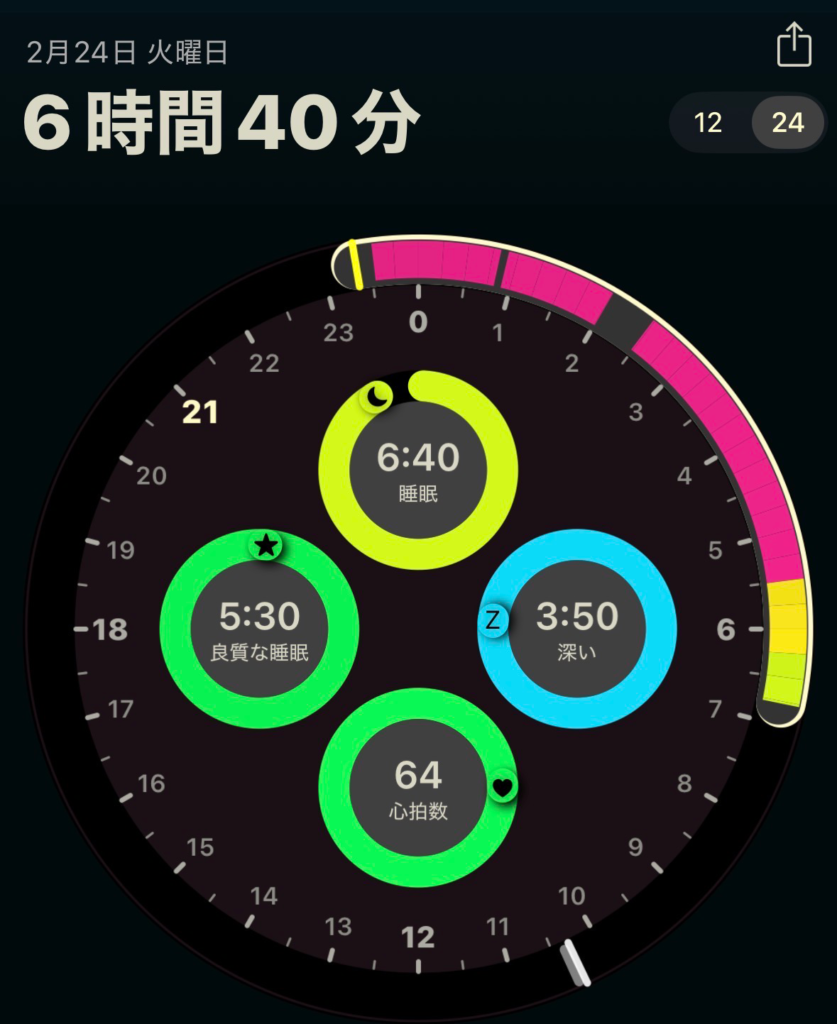Screen dimensions: 837x1024
Task: Tap the heart icon on heart rate ring
Action: pyautogui.click(x=505, y=788)
